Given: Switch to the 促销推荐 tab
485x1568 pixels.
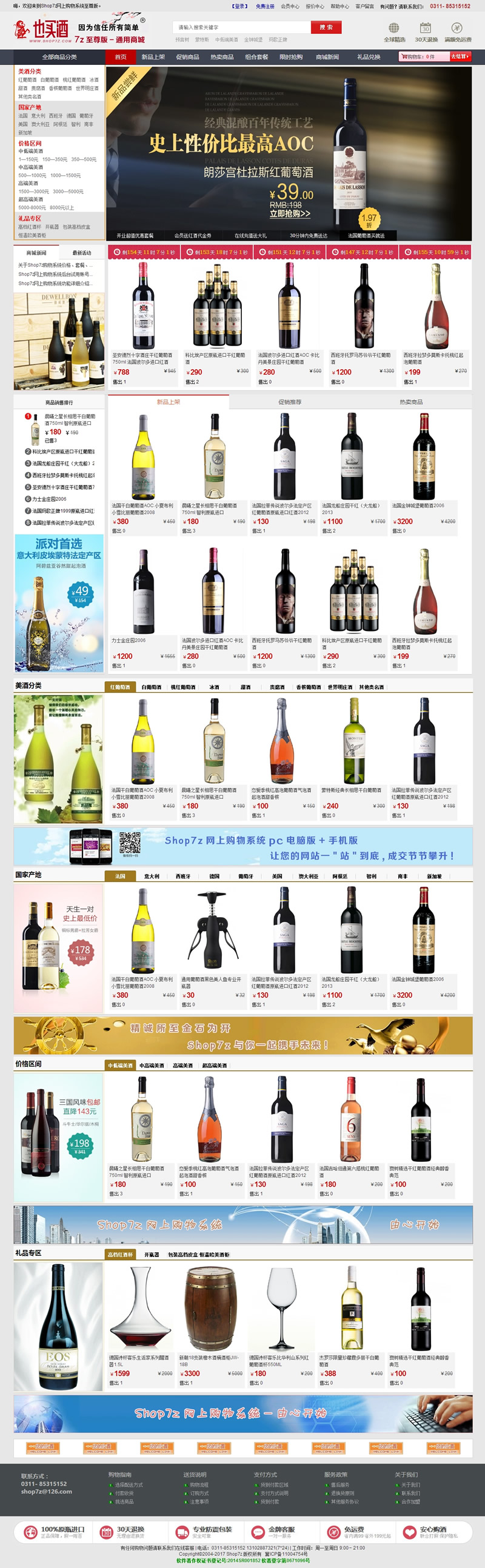Looking at the screenshot, I should tap(290, 402).
